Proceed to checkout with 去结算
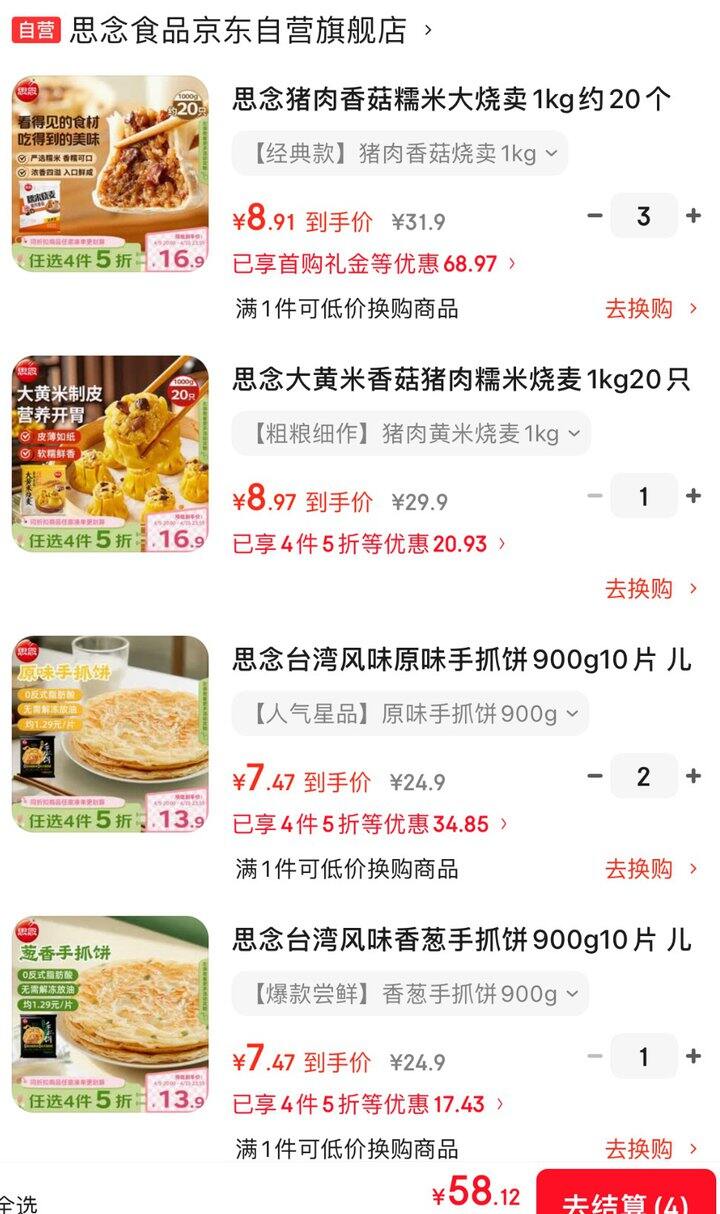This screenshot has height=1214, width=720. point(626,1196)
